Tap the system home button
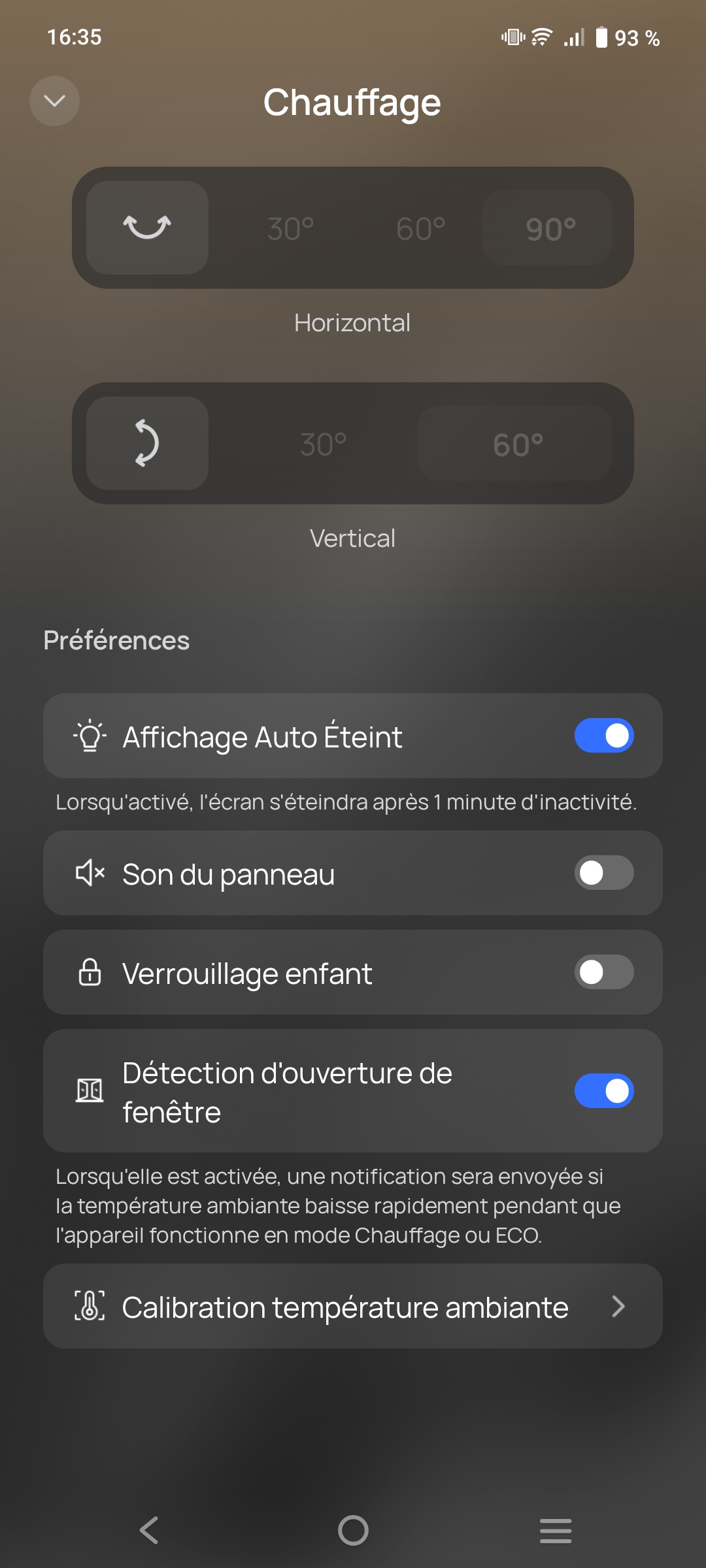Screen dimensions: 706x1568 click(x=353, y=1530)
